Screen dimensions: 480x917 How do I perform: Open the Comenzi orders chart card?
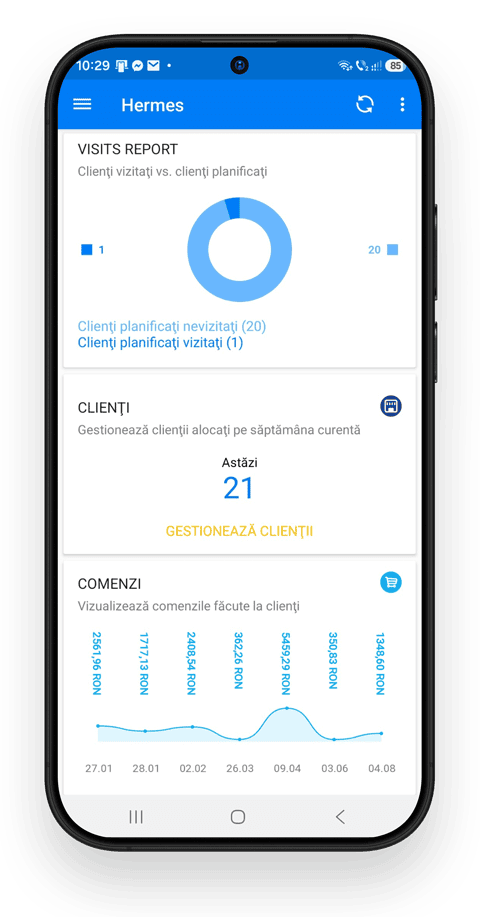click(239, 675)
